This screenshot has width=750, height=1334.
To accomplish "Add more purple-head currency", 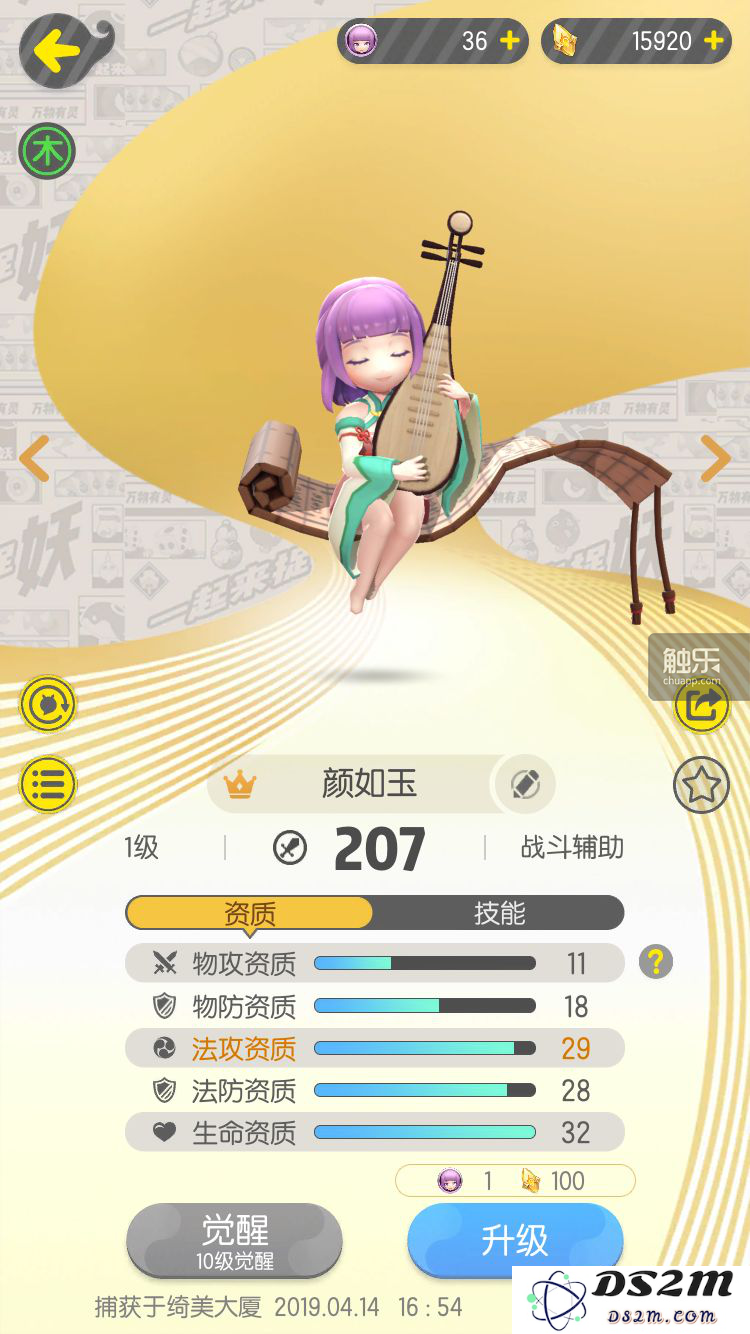I will coord(509,41).
